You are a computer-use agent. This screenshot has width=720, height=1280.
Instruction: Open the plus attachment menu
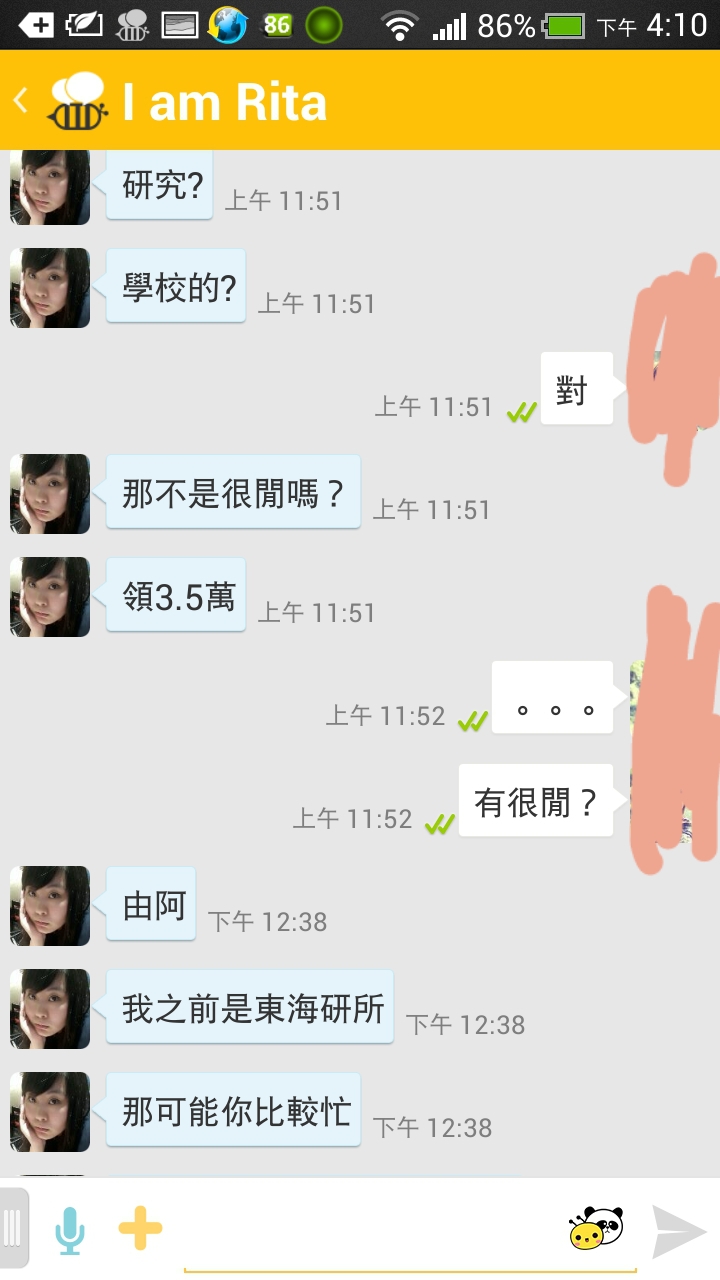tap(140, 1228)
